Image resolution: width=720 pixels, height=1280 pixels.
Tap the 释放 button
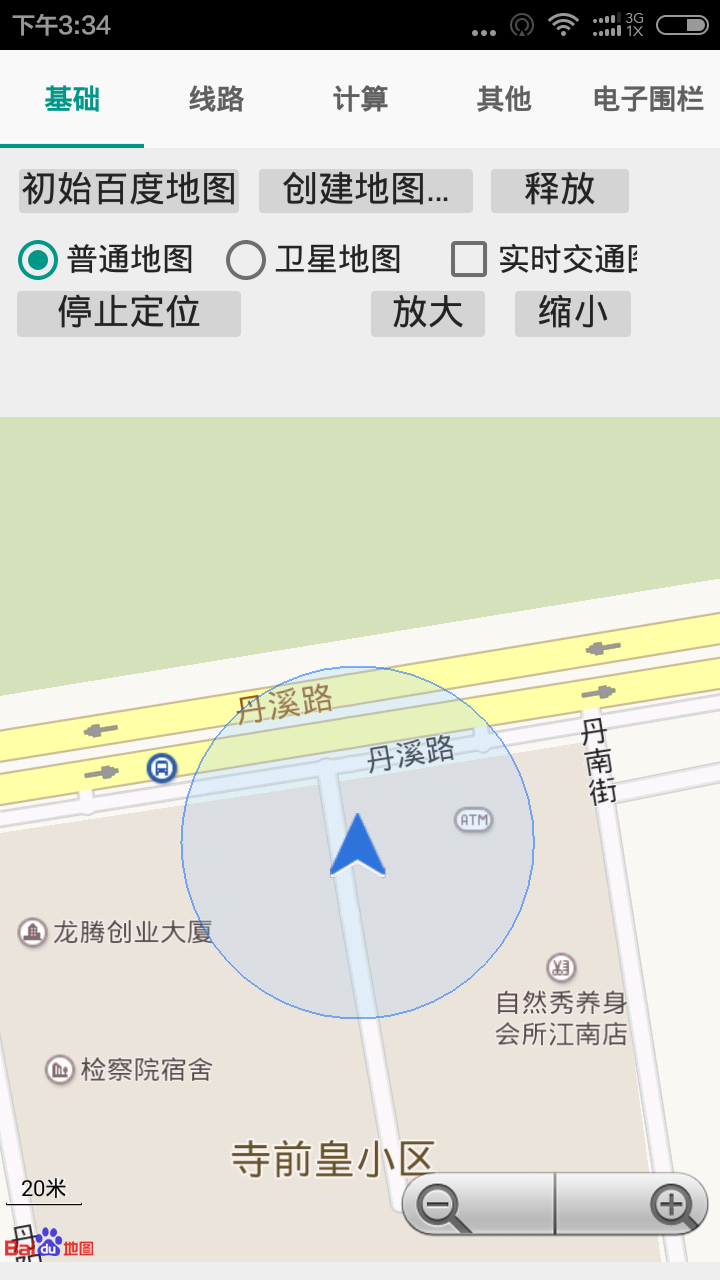pyautogui.click(x=559, y=190)
